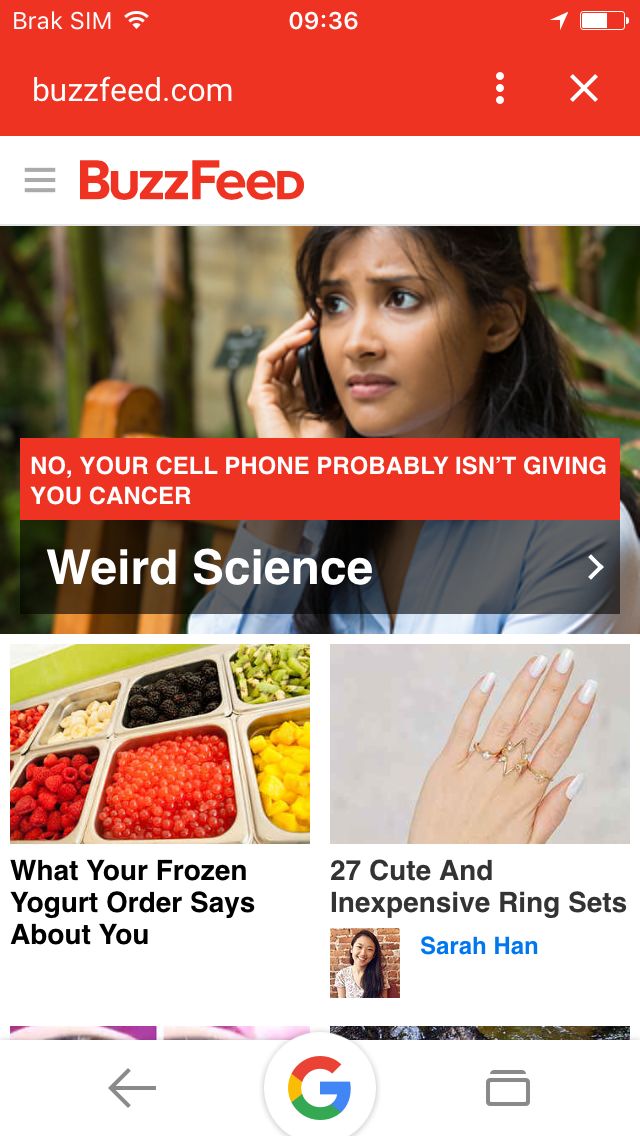Go back with the bottom arrow
The image size is (640, 1136).
[132, 1088]
